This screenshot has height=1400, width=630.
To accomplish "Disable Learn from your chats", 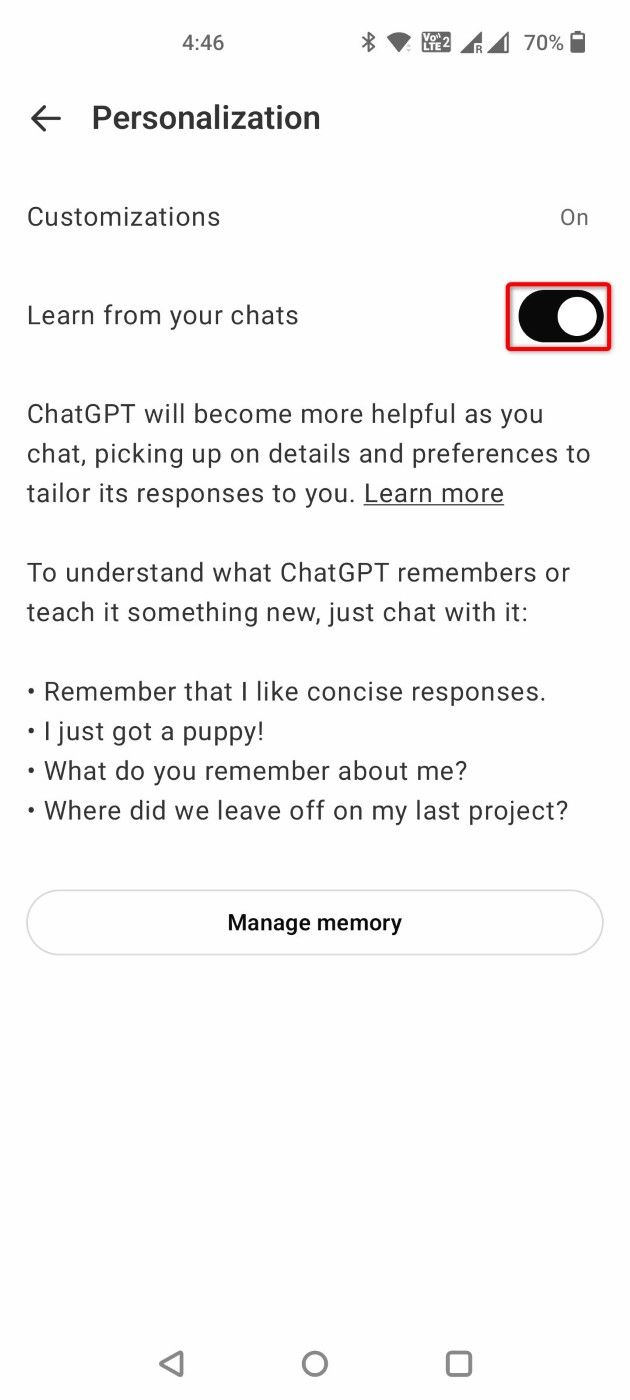I will (560, 317).
